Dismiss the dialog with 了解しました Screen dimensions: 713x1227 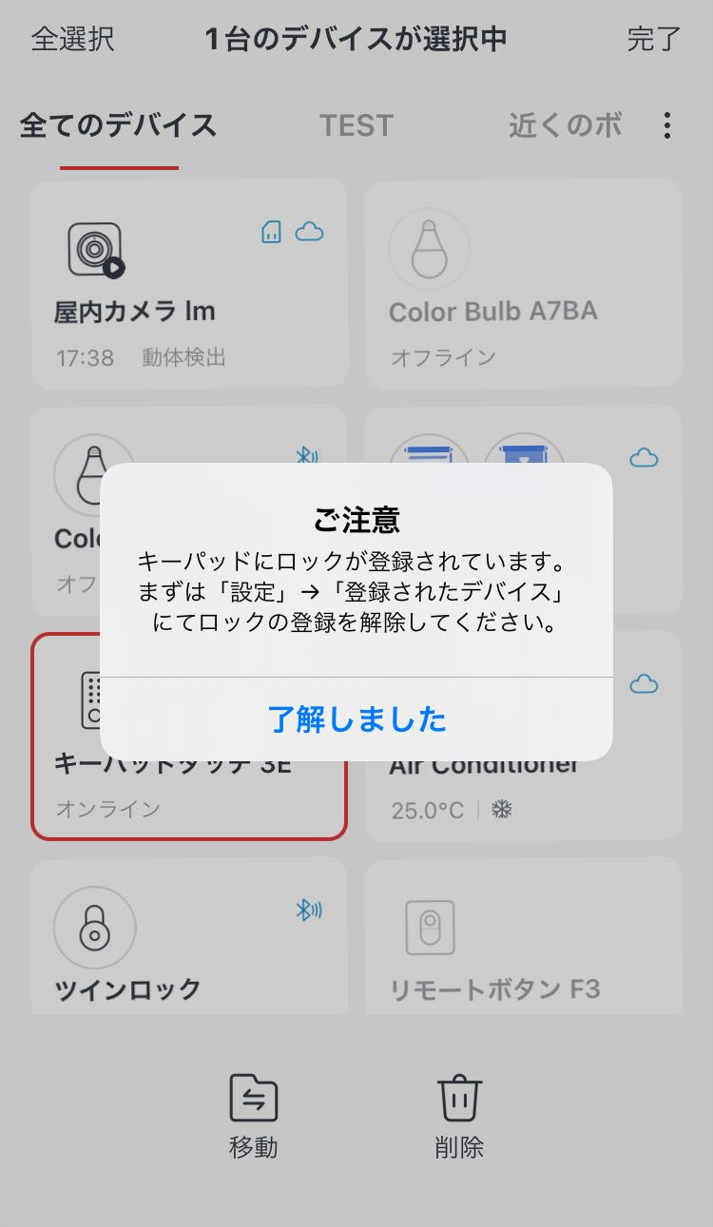[x=356, y=719]
